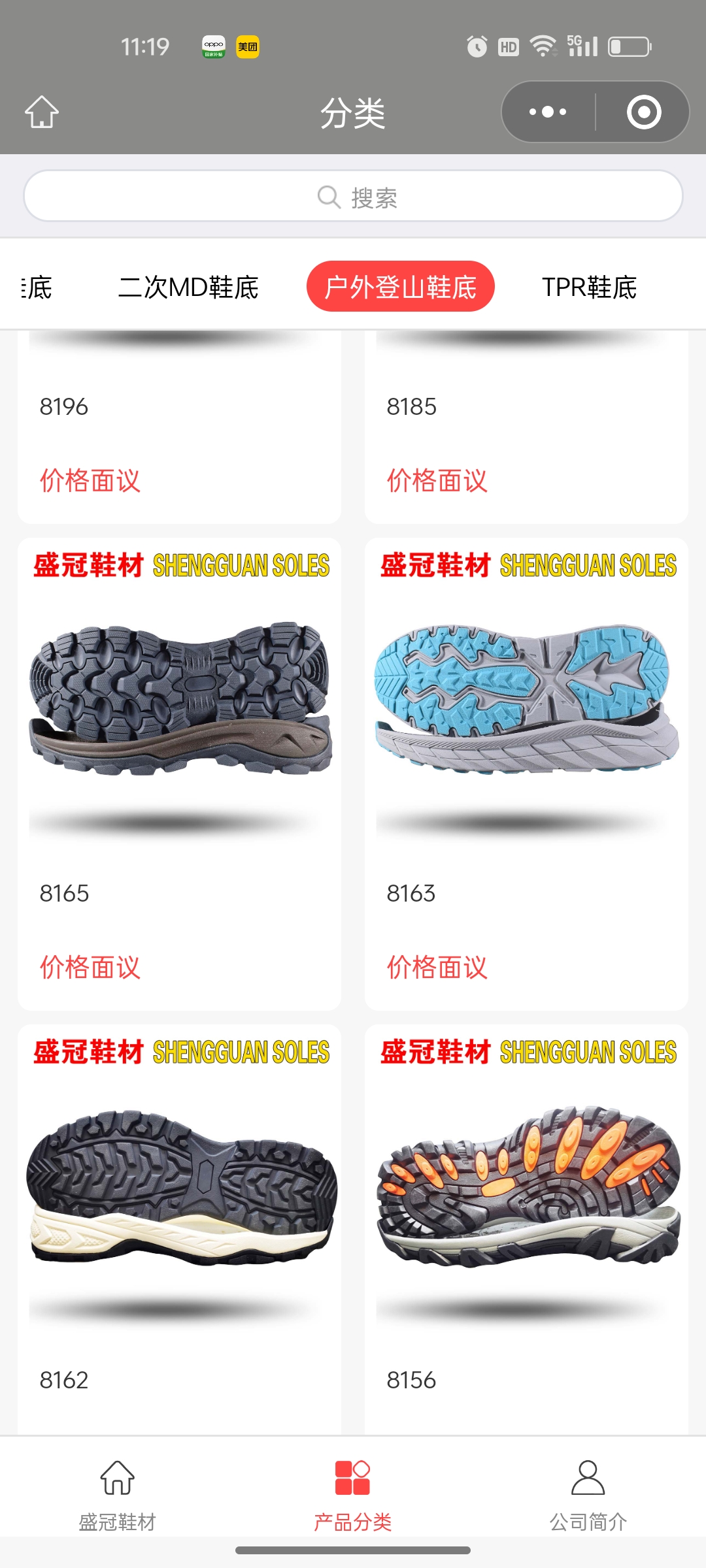706x1568 pixels.
Task: Go to home via the house icon
Action: pyautogui.click(x=42, y=112)
